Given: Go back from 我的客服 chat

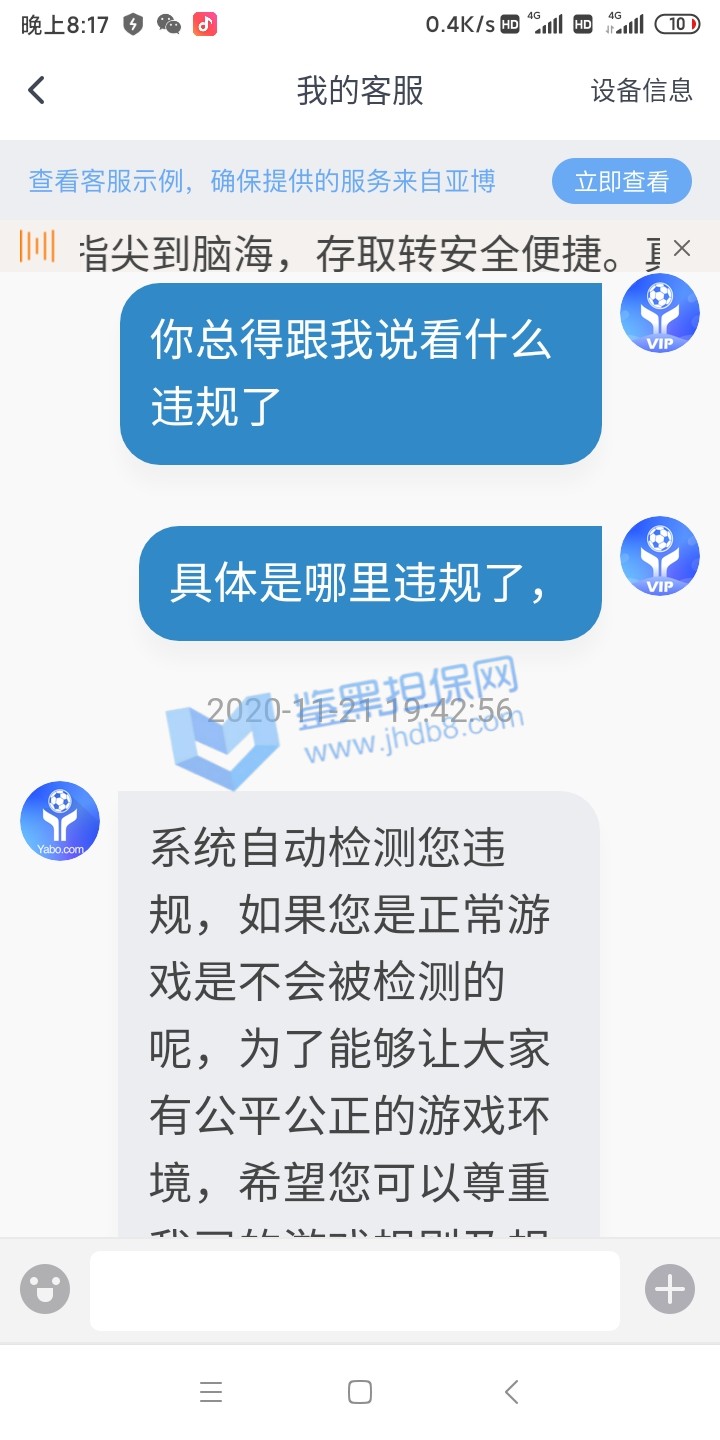Looking at the screenshot, I should (37, 90).
